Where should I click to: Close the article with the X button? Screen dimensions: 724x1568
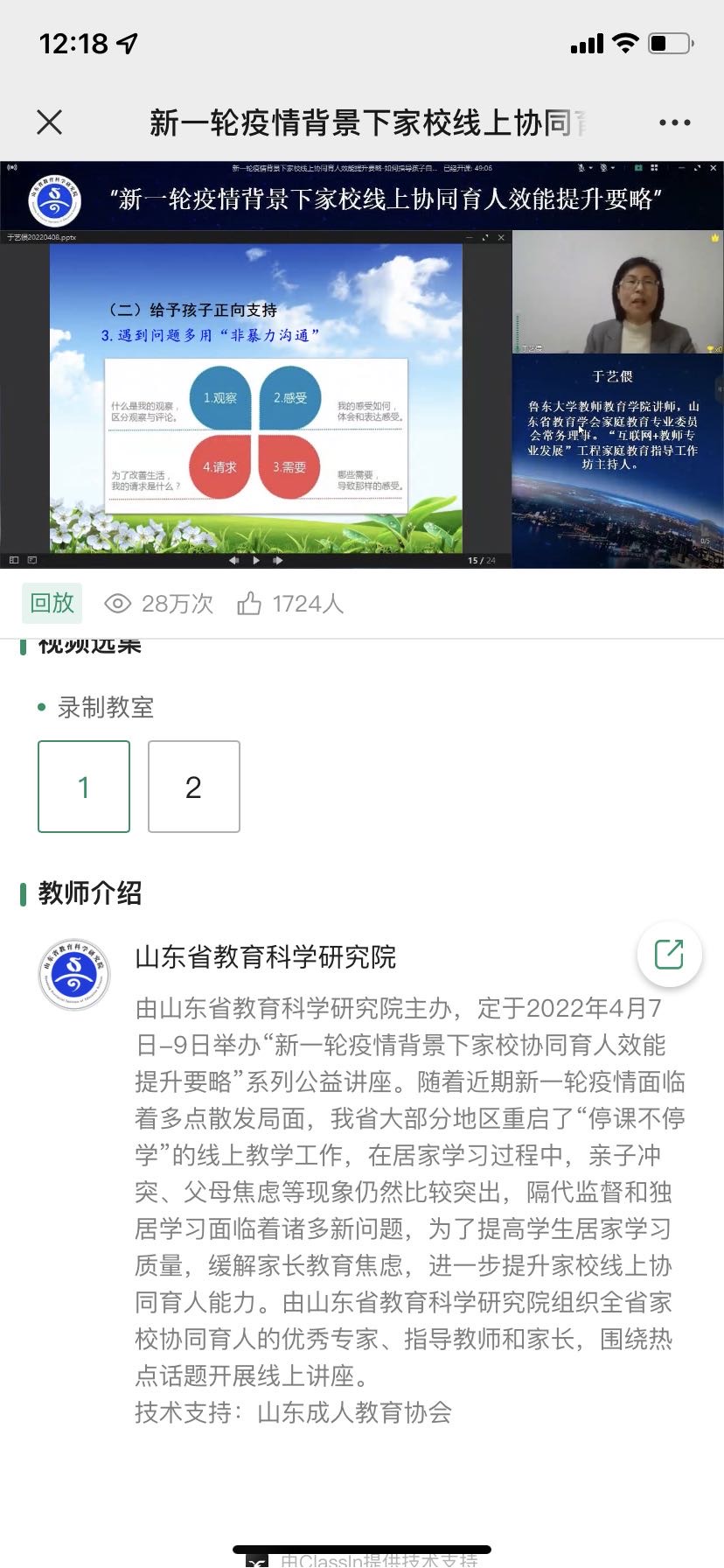48,122
